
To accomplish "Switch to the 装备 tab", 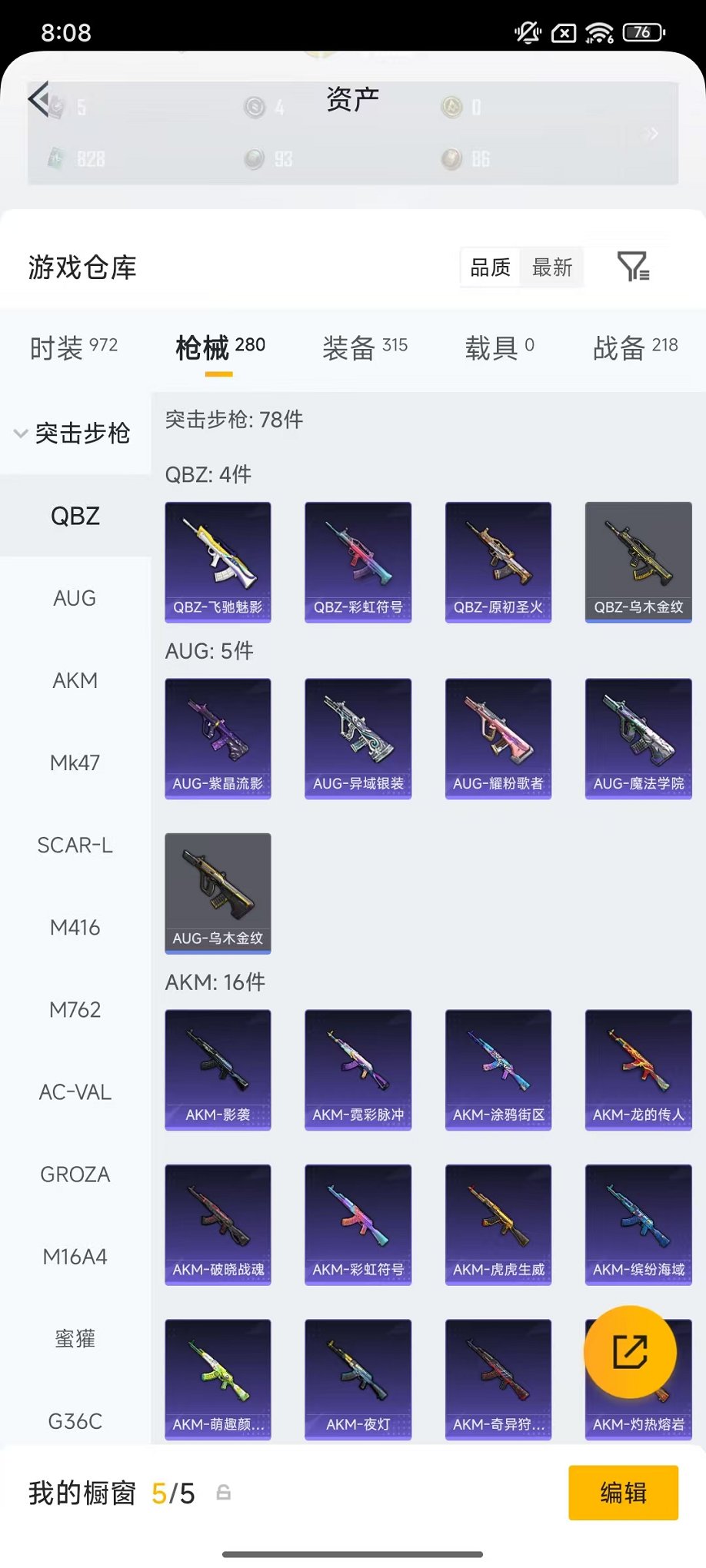I will [x=365, y=347].
